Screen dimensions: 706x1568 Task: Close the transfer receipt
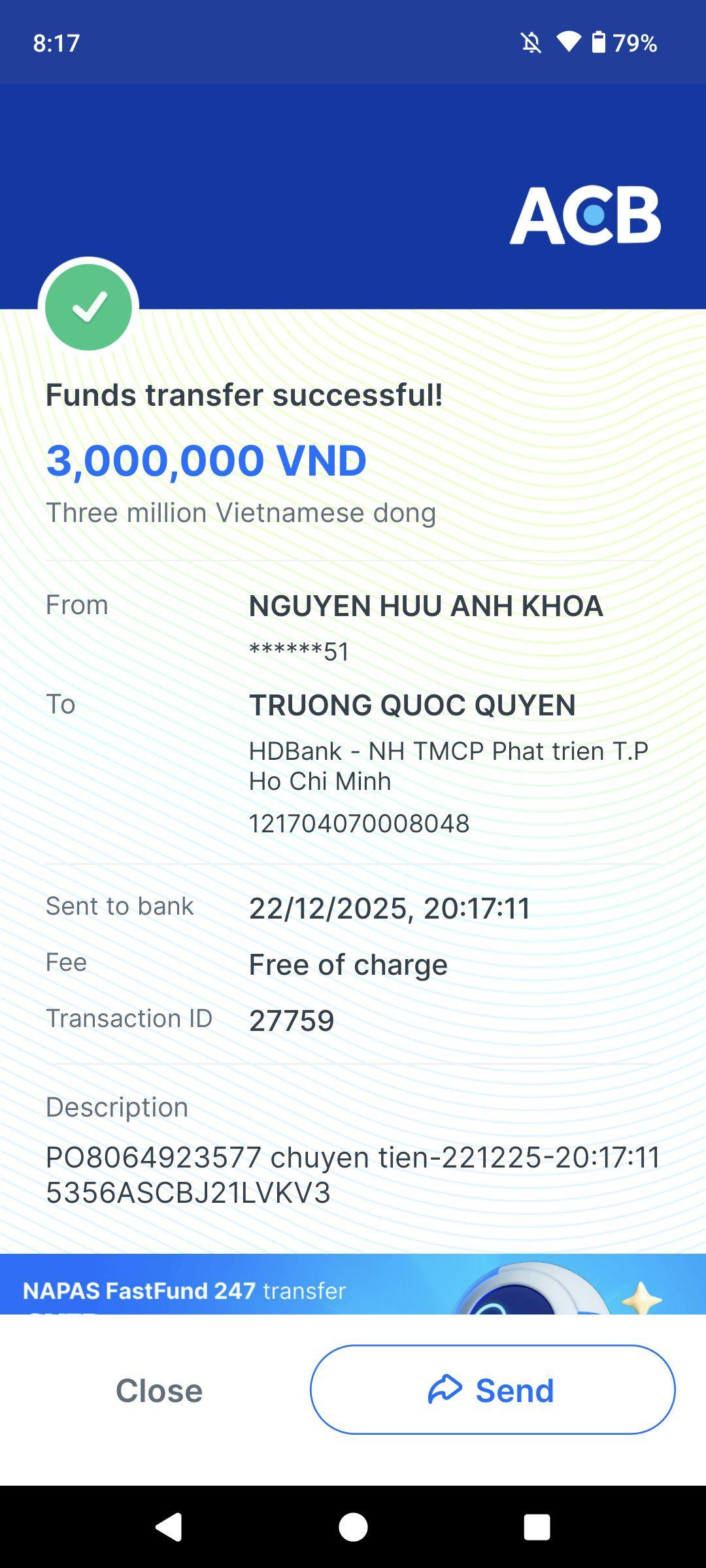click(x=159, y=1390)
